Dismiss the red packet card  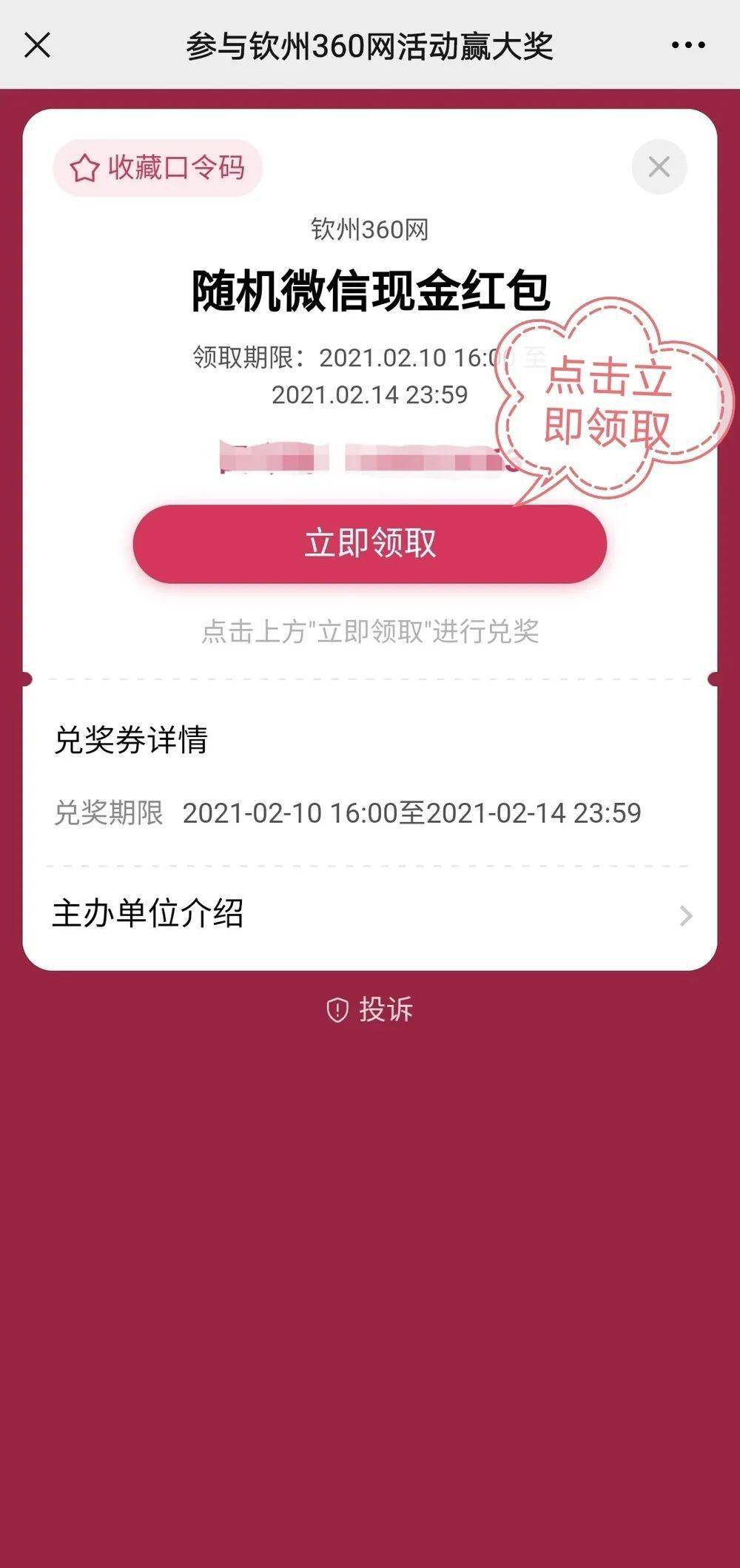[659, 167]
